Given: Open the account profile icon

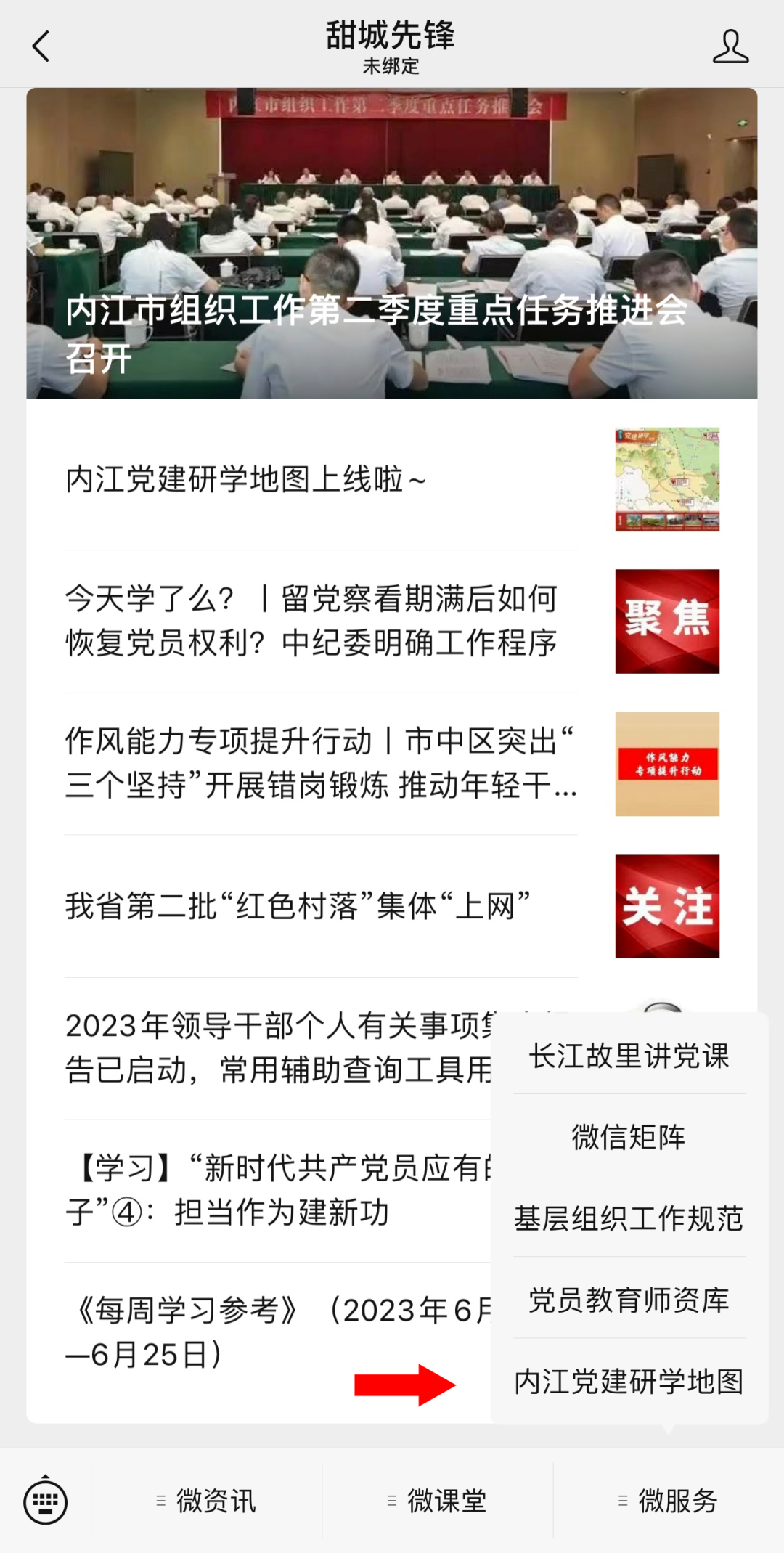Looking at the screenshot, I should click(730, 46).
